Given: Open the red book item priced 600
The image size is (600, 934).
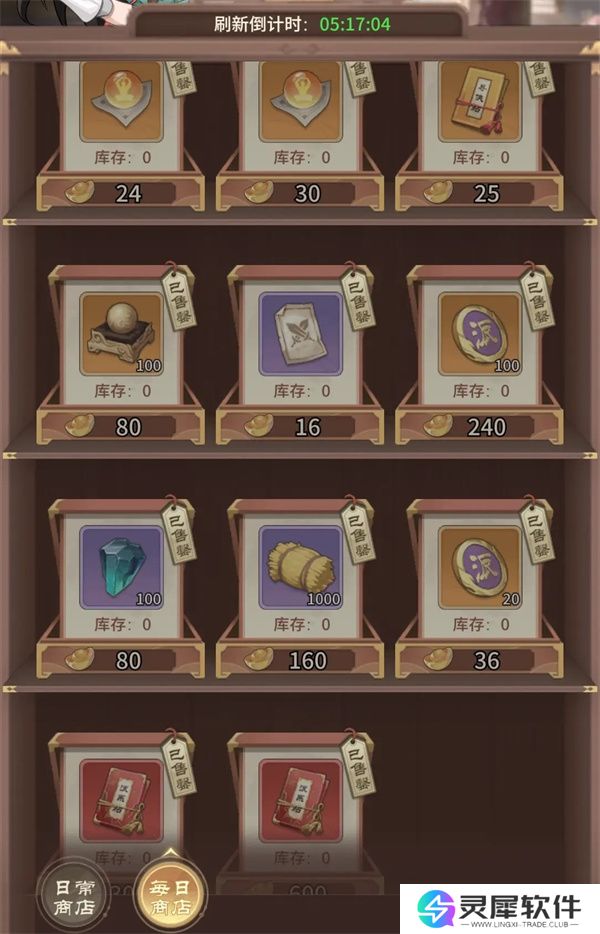Looking at the screenshot, I should [x=300, y=800].
